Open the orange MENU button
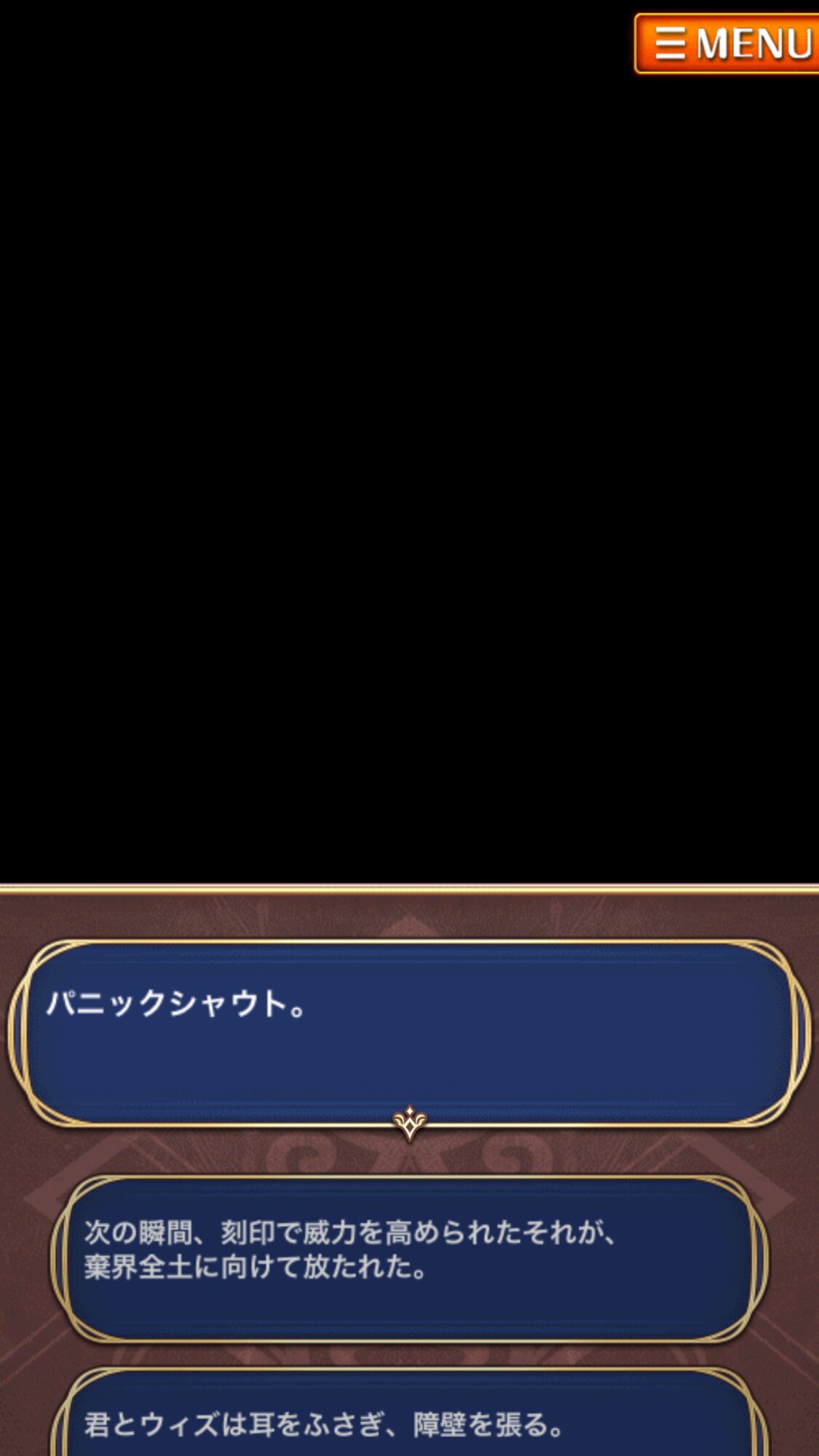Image resolution: width=819 pixels, height=1456 pixels. click(727, 44)
